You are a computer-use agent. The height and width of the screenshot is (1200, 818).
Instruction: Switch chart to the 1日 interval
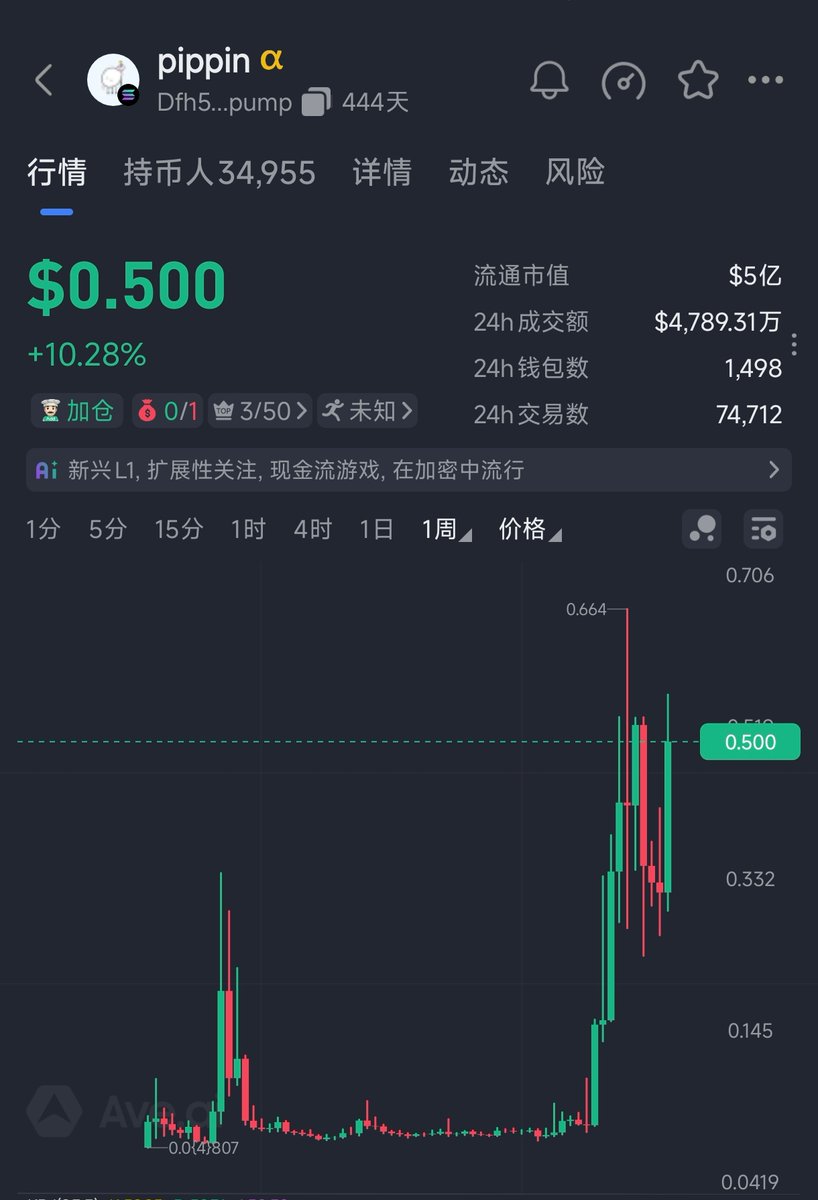click(376, 529)
